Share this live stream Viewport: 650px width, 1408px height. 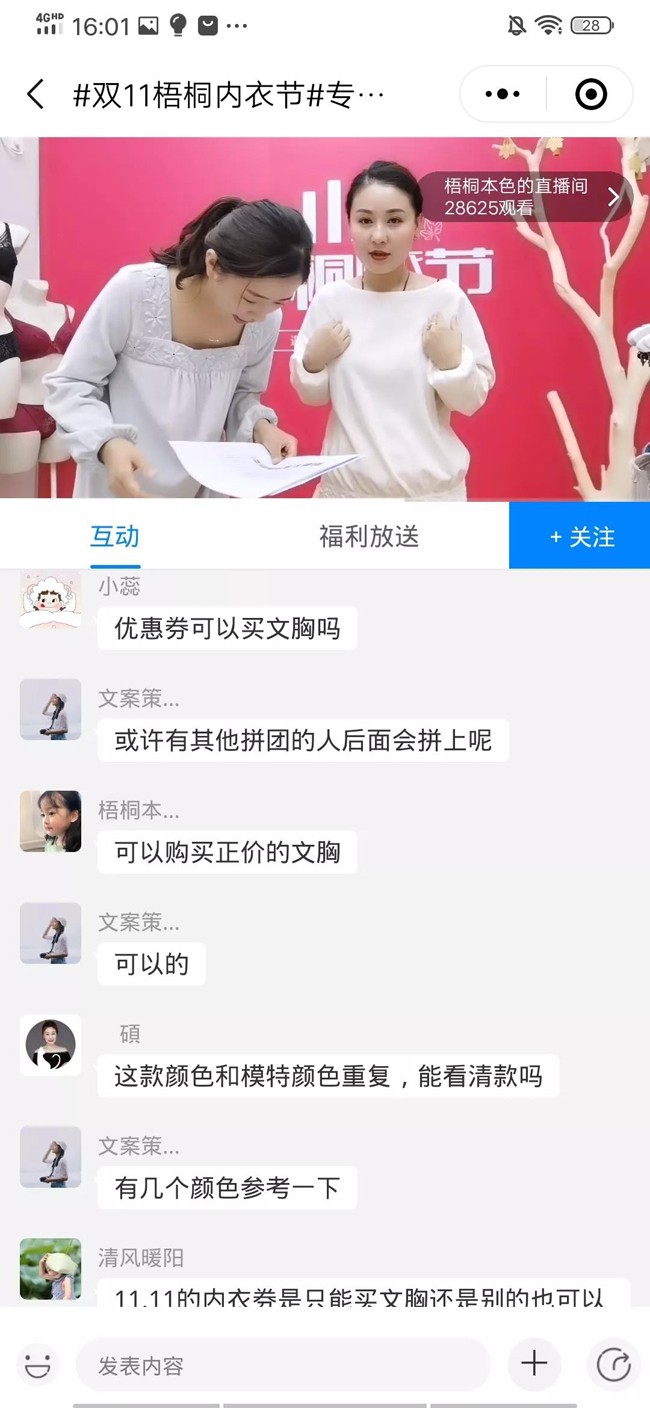click(x=612, y=1364)
